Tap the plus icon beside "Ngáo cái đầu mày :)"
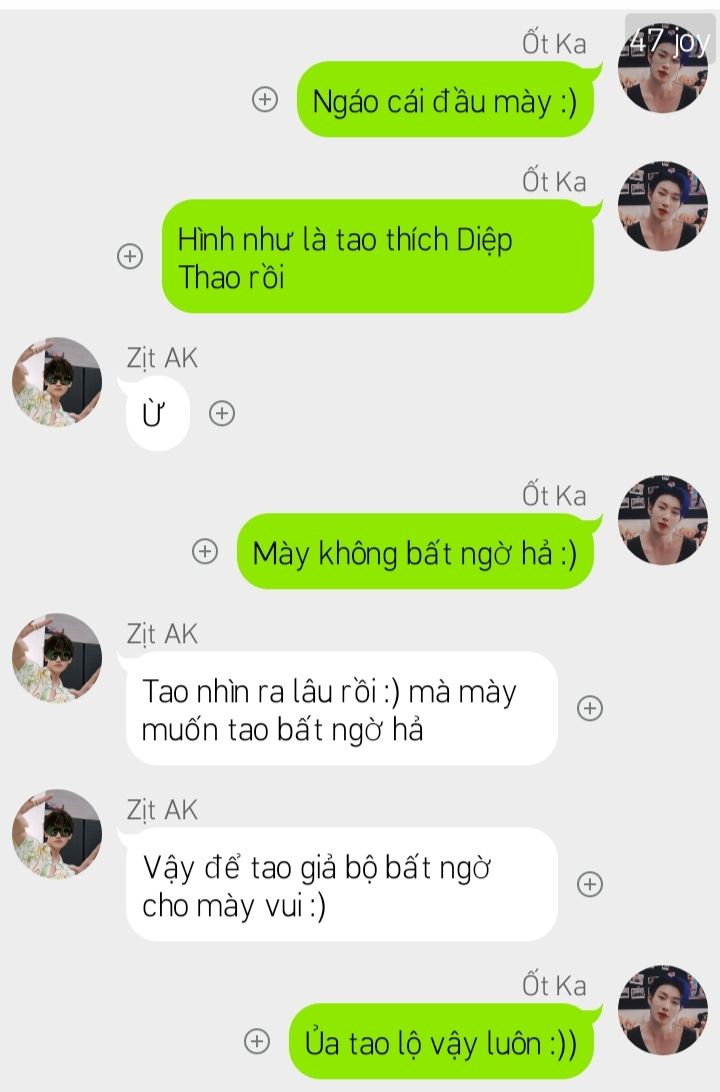720x1092 pixels. tap(265, 99)
